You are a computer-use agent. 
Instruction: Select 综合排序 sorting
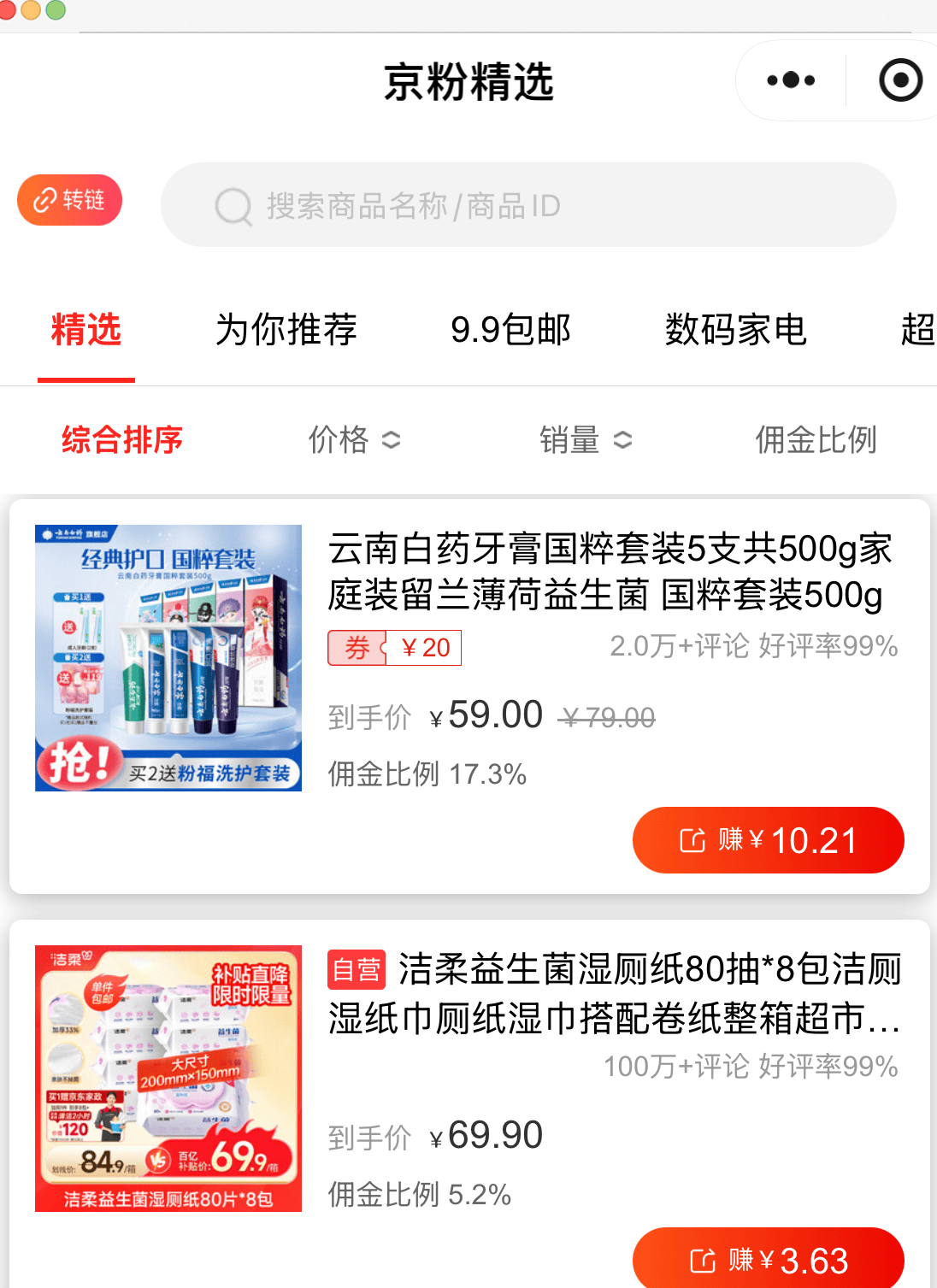[x=122, y=440]
